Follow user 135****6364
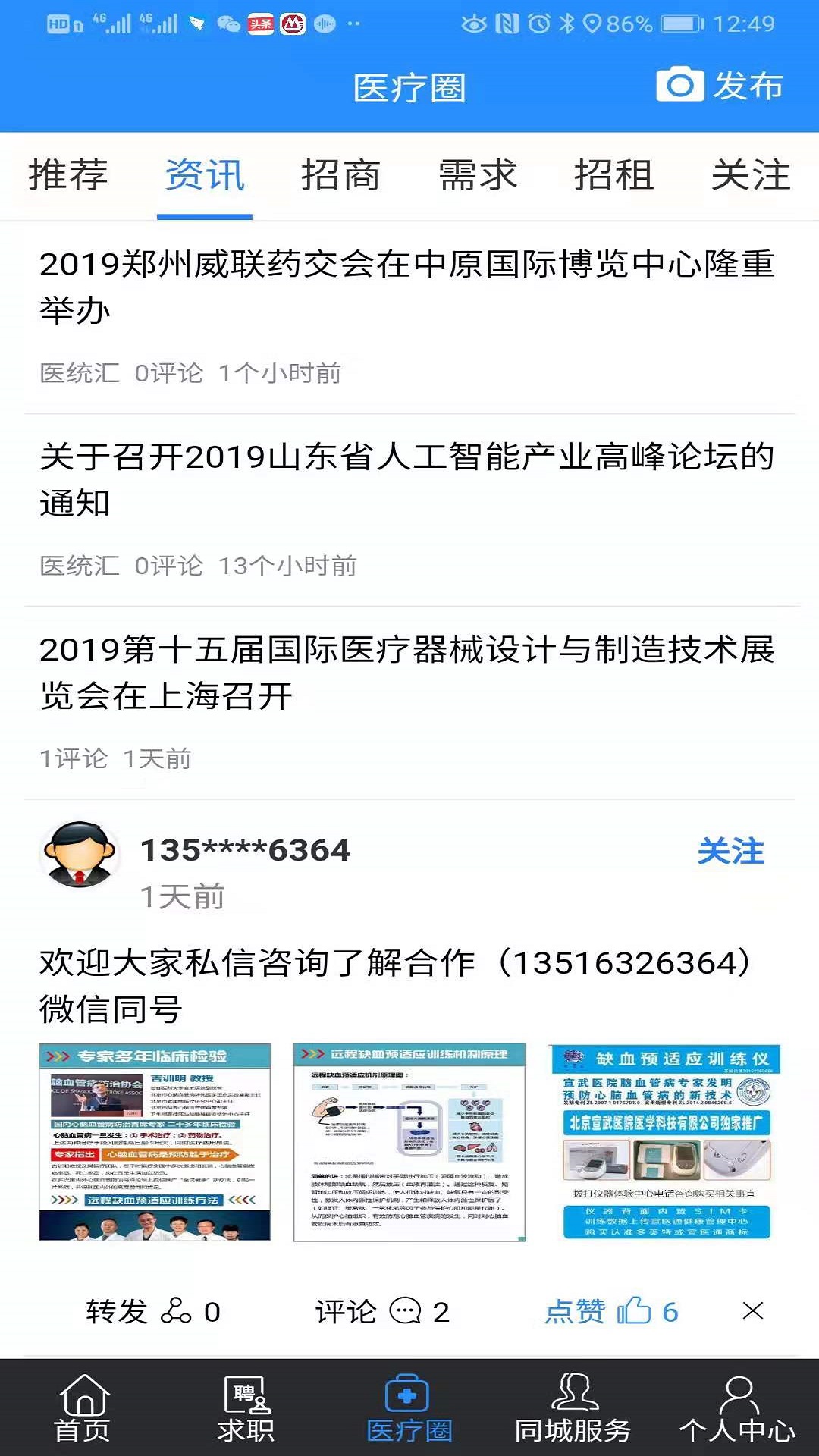The width and height of the screenshot is (819, 1456). [730, 852]
